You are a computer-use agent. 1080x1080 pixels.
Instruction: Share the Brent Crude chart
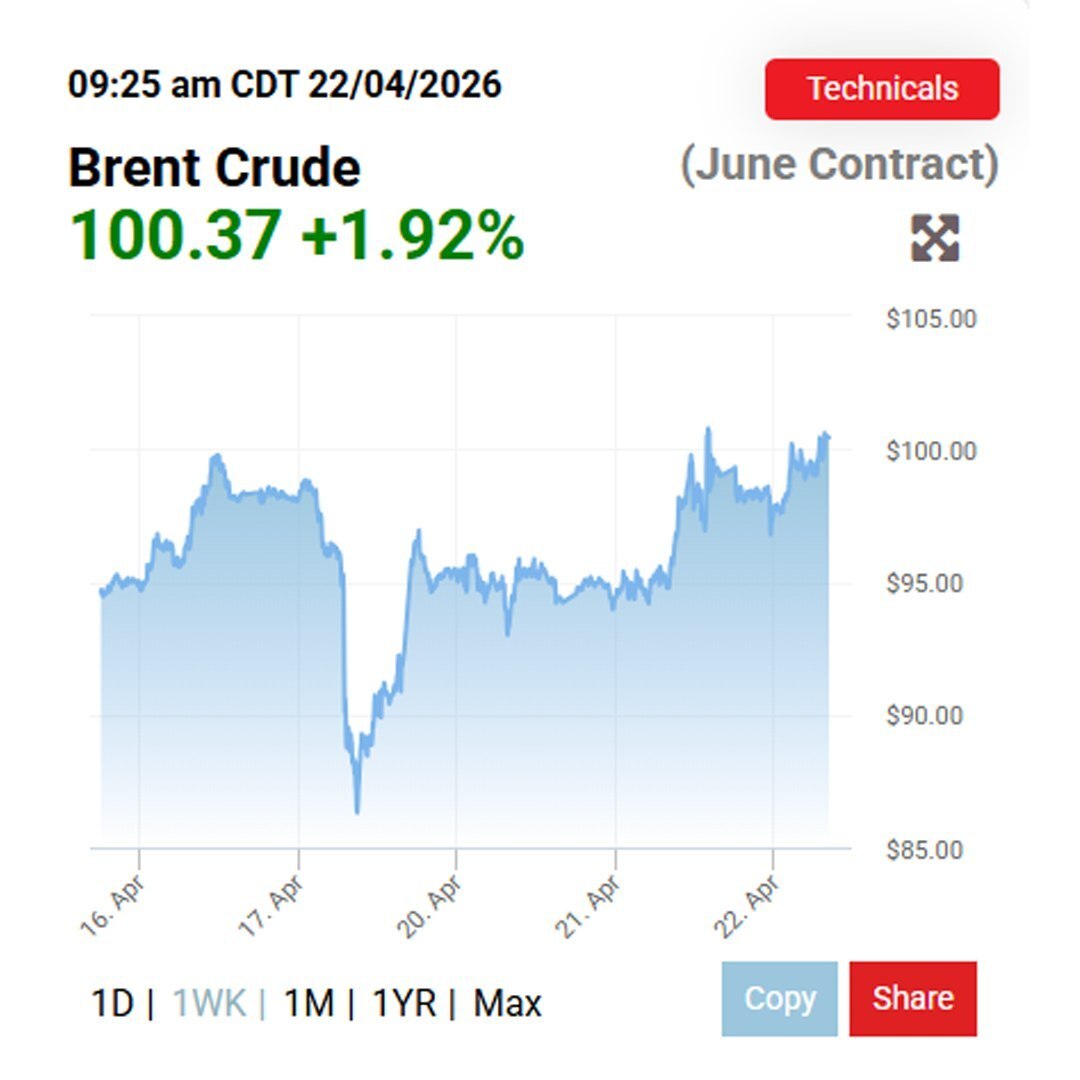(x=913, y=998)
